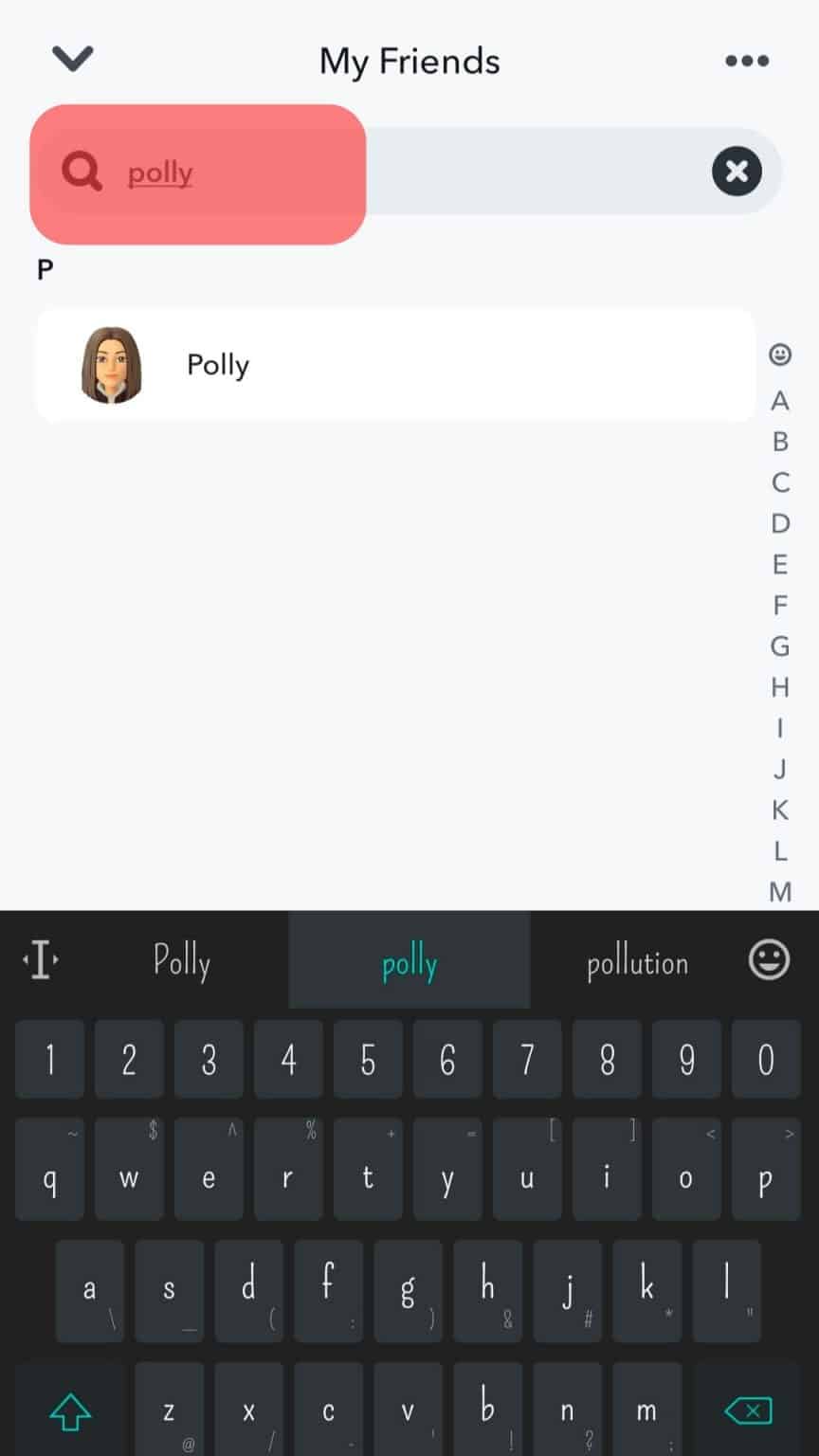The width and height of the screenshot is (819, 1456).
Task: Clear the search with the X icon
Action: tap(737, 172)
